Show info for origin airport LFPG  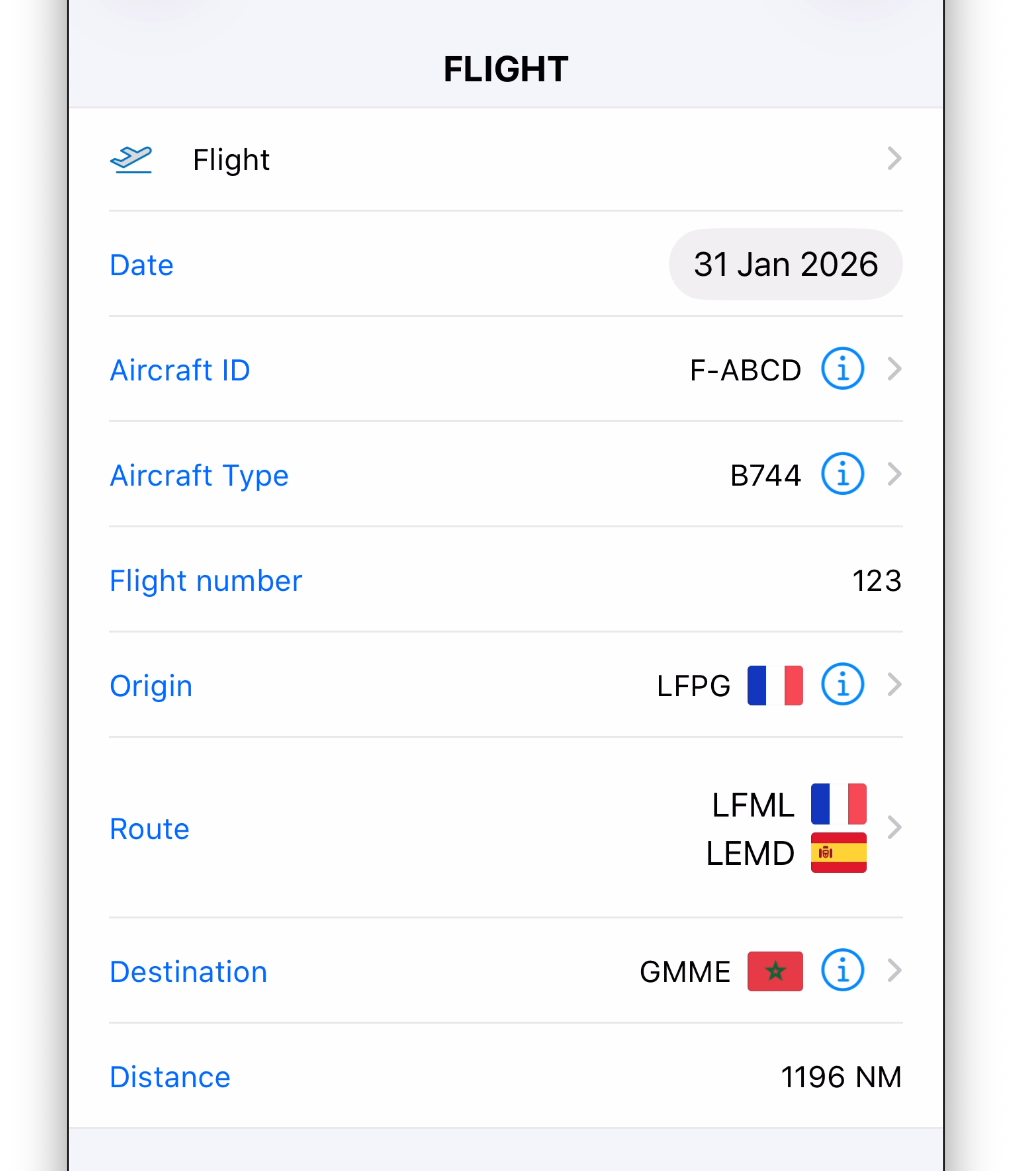coord(842,686)
